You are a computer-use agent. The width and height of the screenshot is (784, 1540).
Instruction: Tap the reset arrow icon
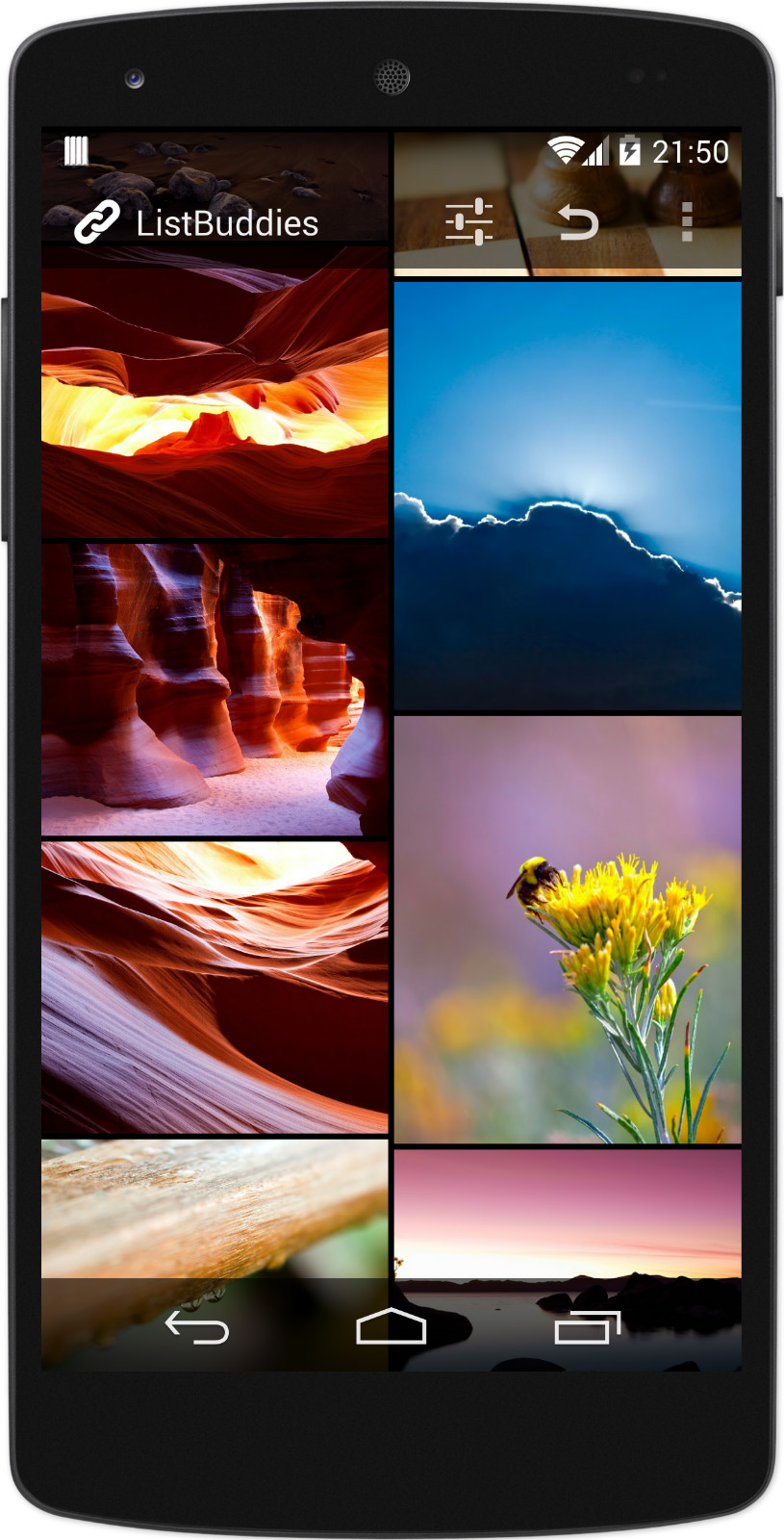578,222
